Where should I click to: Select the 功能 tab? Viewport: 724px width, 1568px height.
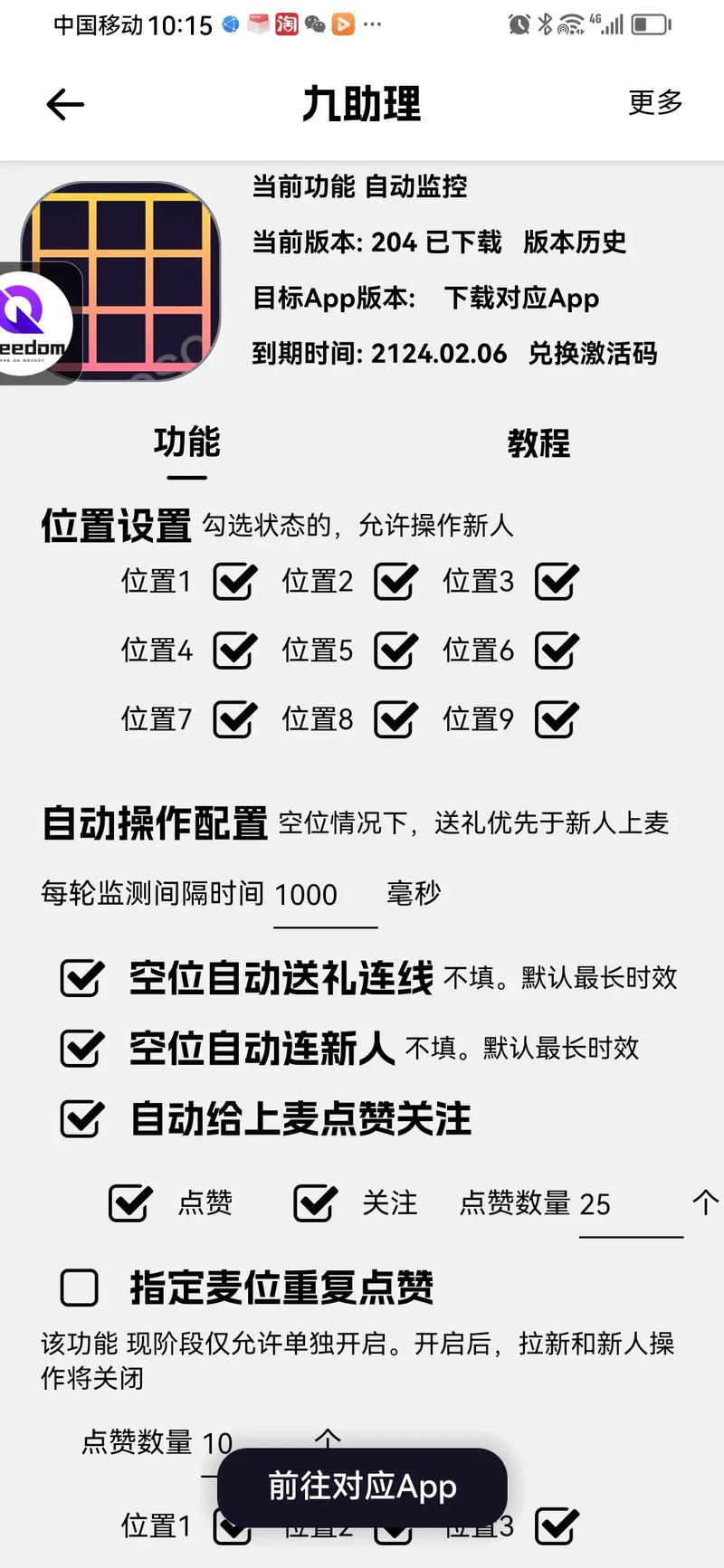tap(186, 443)
